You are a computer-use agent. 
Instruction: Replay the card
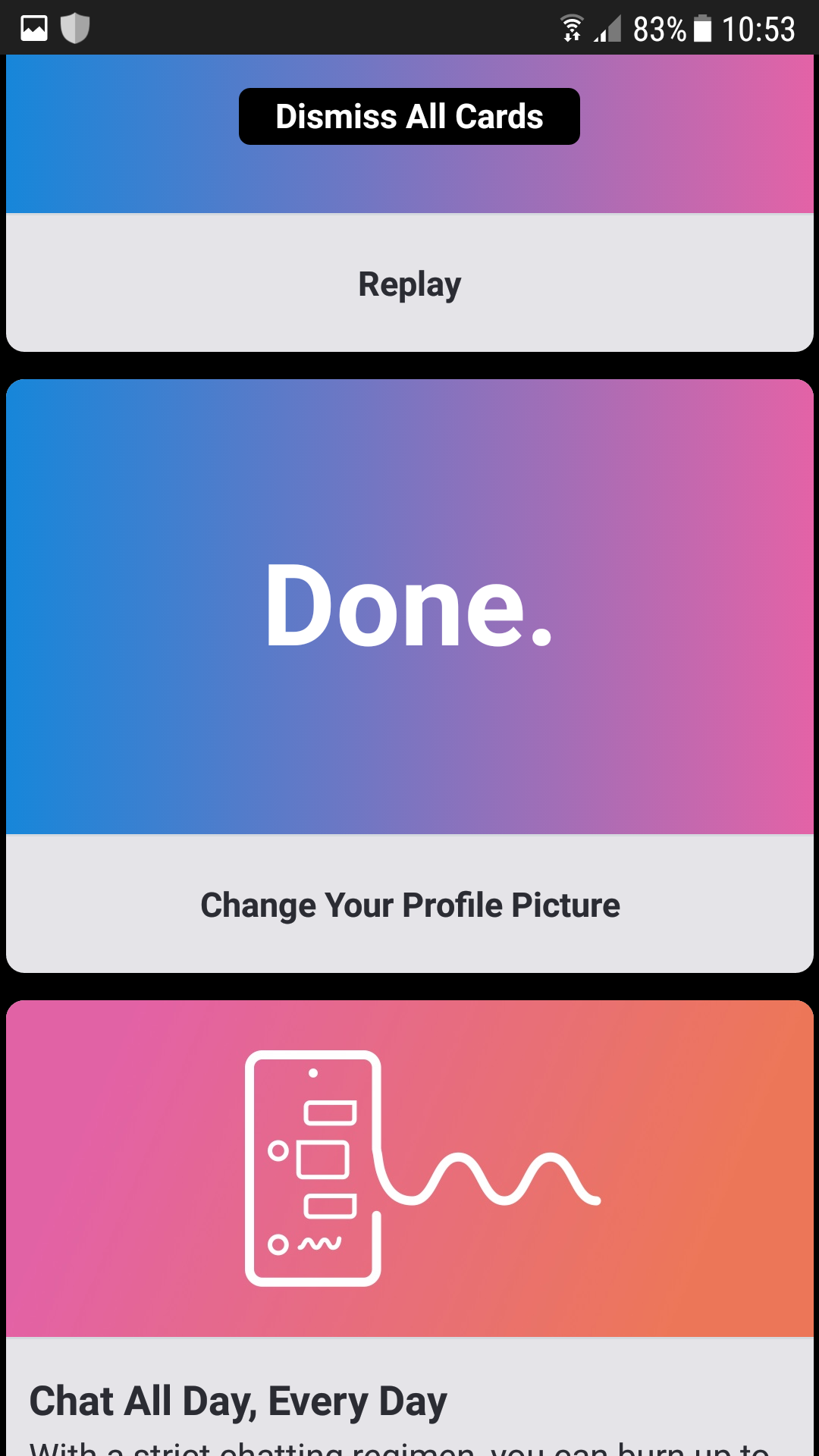409,284
